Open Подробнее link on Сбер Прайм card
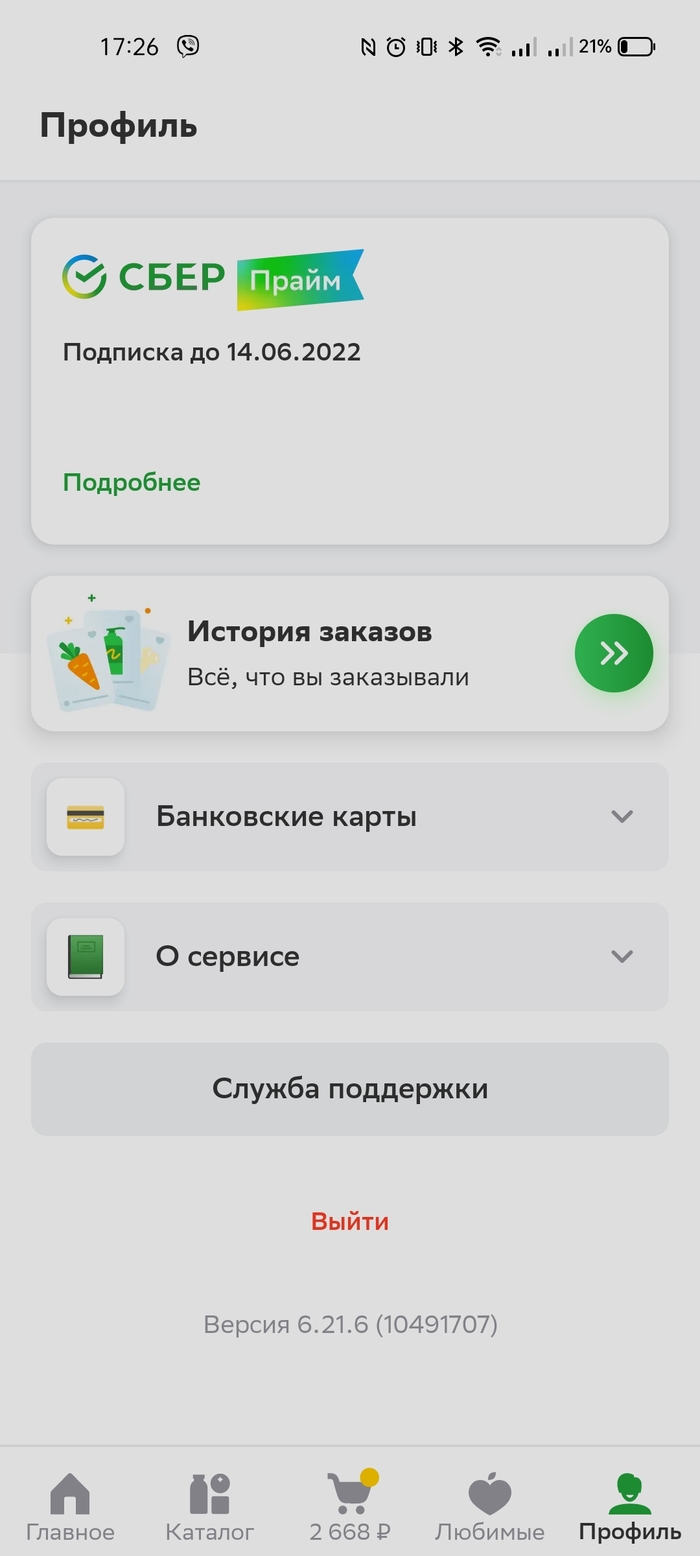 click(x=131, y=482)
